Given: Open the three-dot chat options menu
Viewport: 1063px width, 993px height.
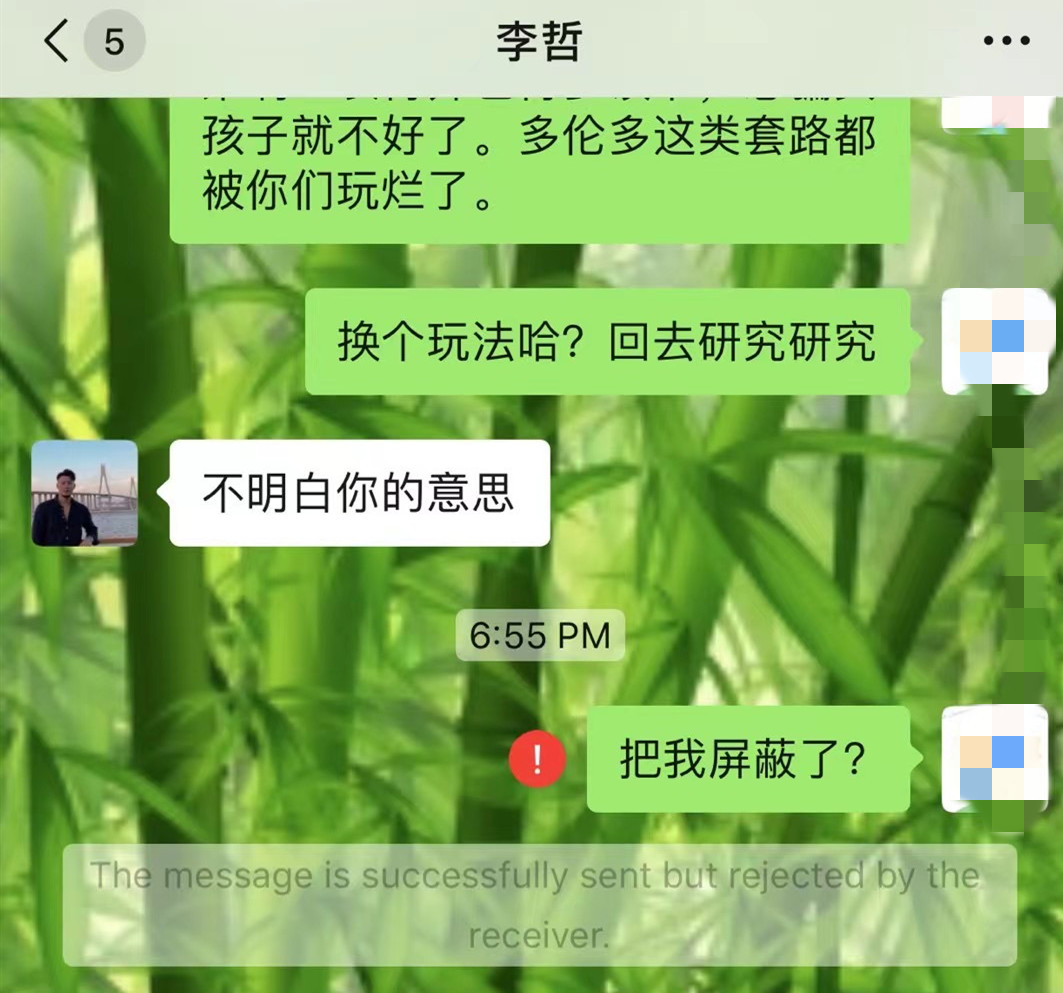Looking at the screenshot, I should coord(1006,42).
